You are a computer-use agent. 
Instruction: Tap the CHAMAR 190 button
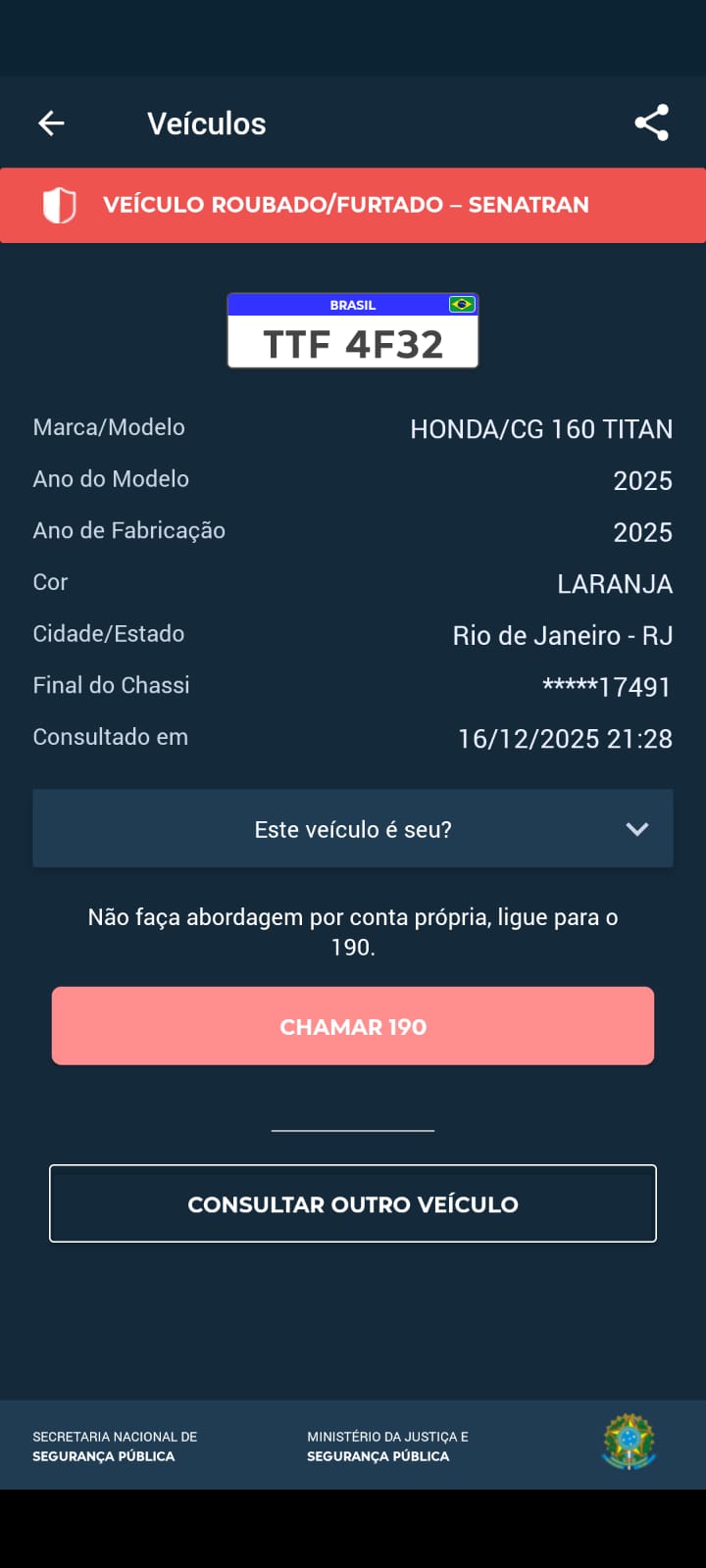point(353,1026)
